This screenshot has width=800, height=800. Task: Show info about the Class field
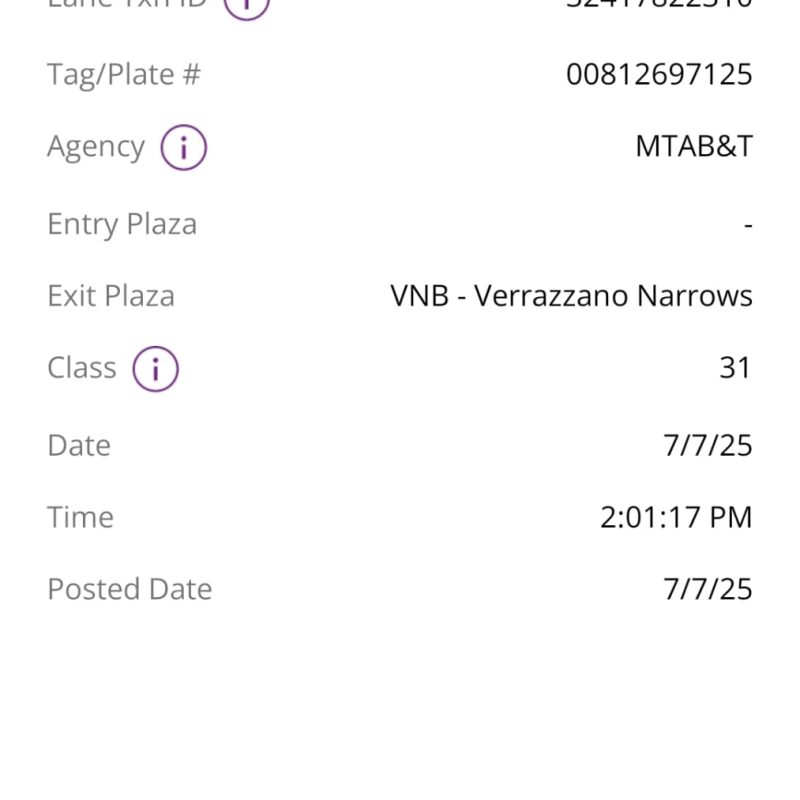[155, 368]
